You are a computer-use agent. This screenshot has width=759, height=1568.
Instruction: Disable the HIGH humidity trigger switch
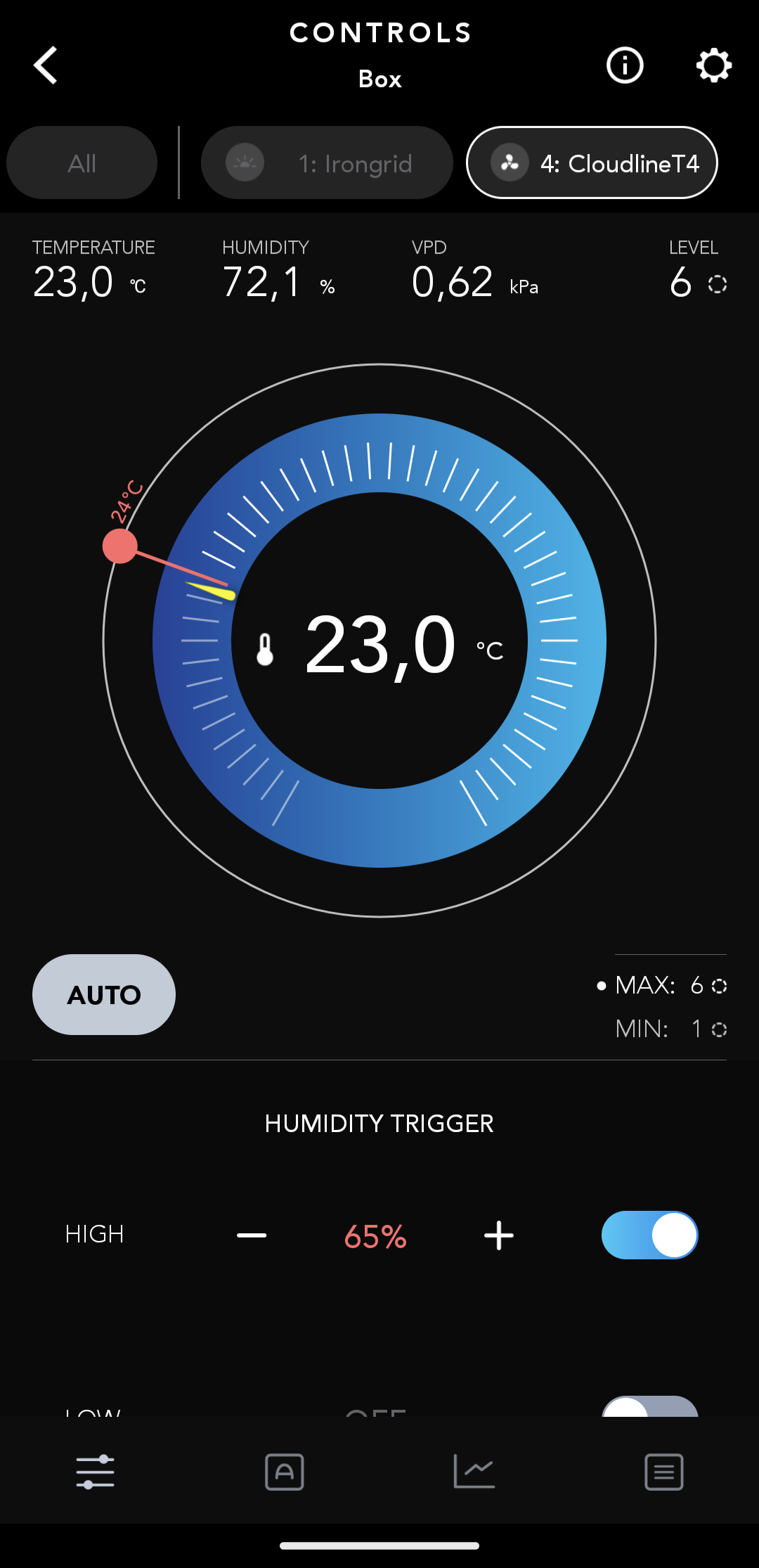coord(649,1235)
